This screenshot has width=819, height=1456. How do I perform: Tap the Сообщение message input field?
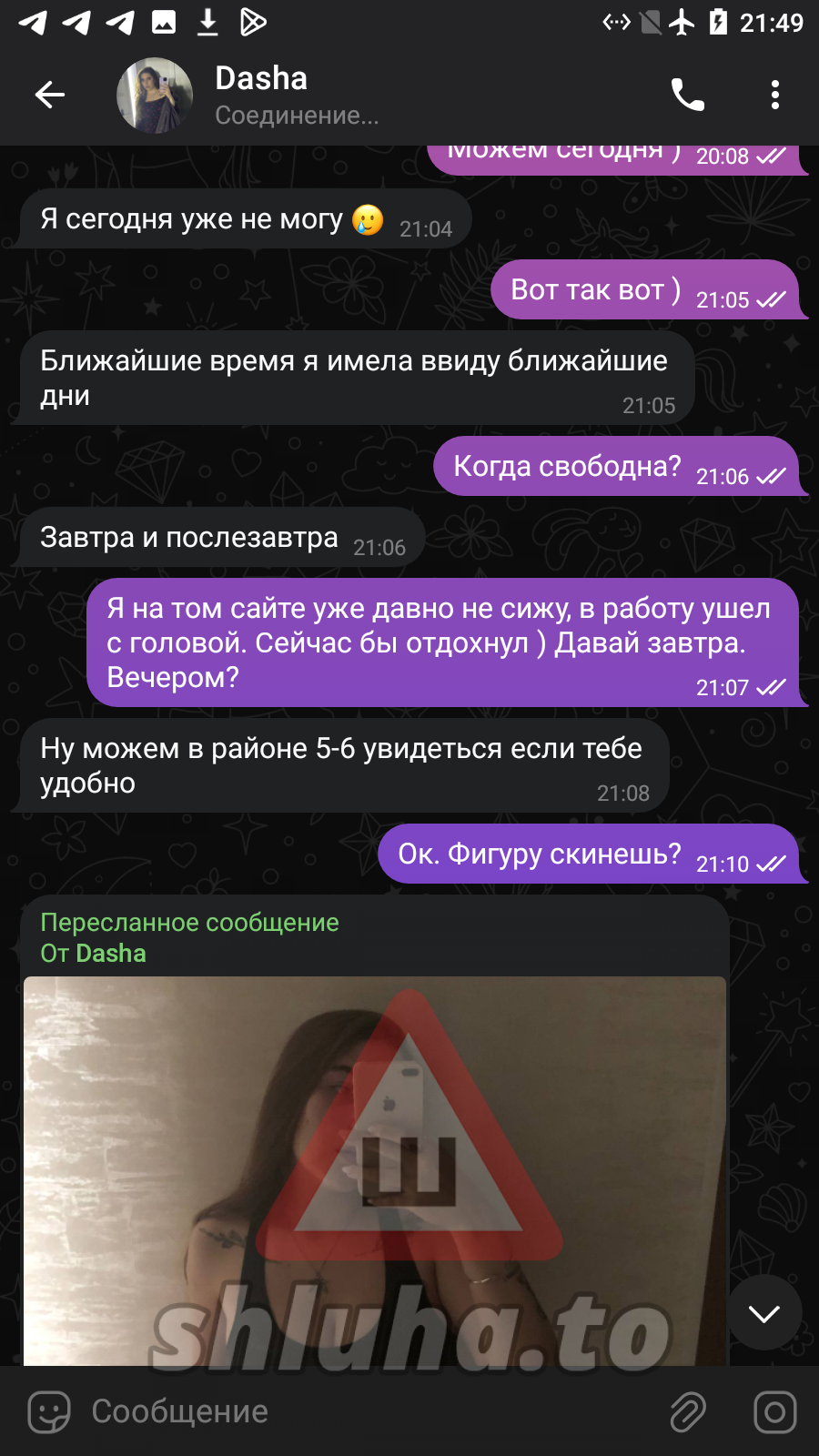click(x=364, y=1411)
